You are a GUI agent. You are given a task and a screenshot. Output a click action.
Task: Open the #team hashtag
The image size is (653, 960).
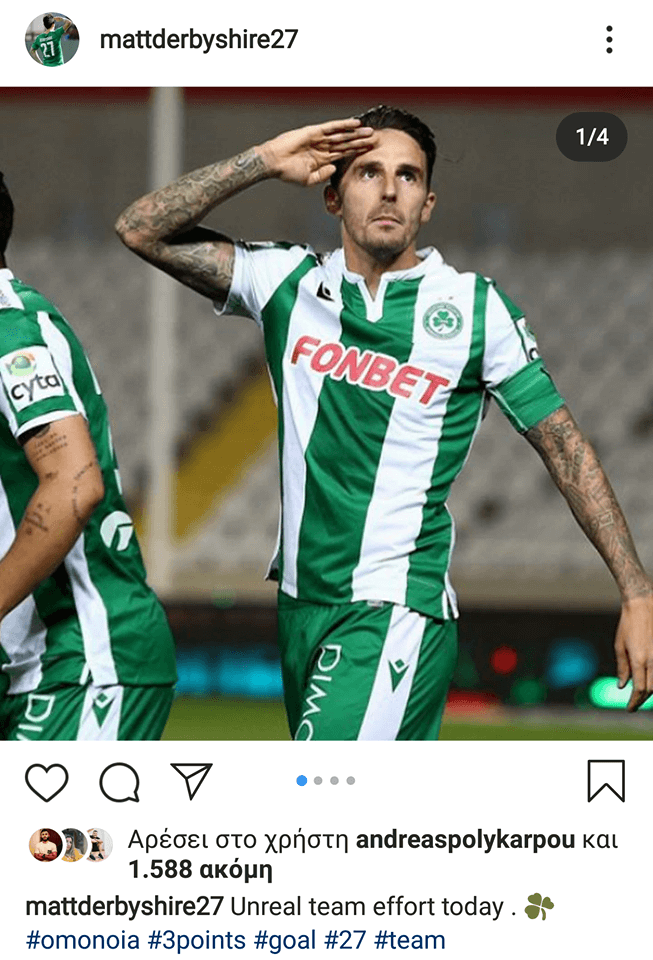409,940
